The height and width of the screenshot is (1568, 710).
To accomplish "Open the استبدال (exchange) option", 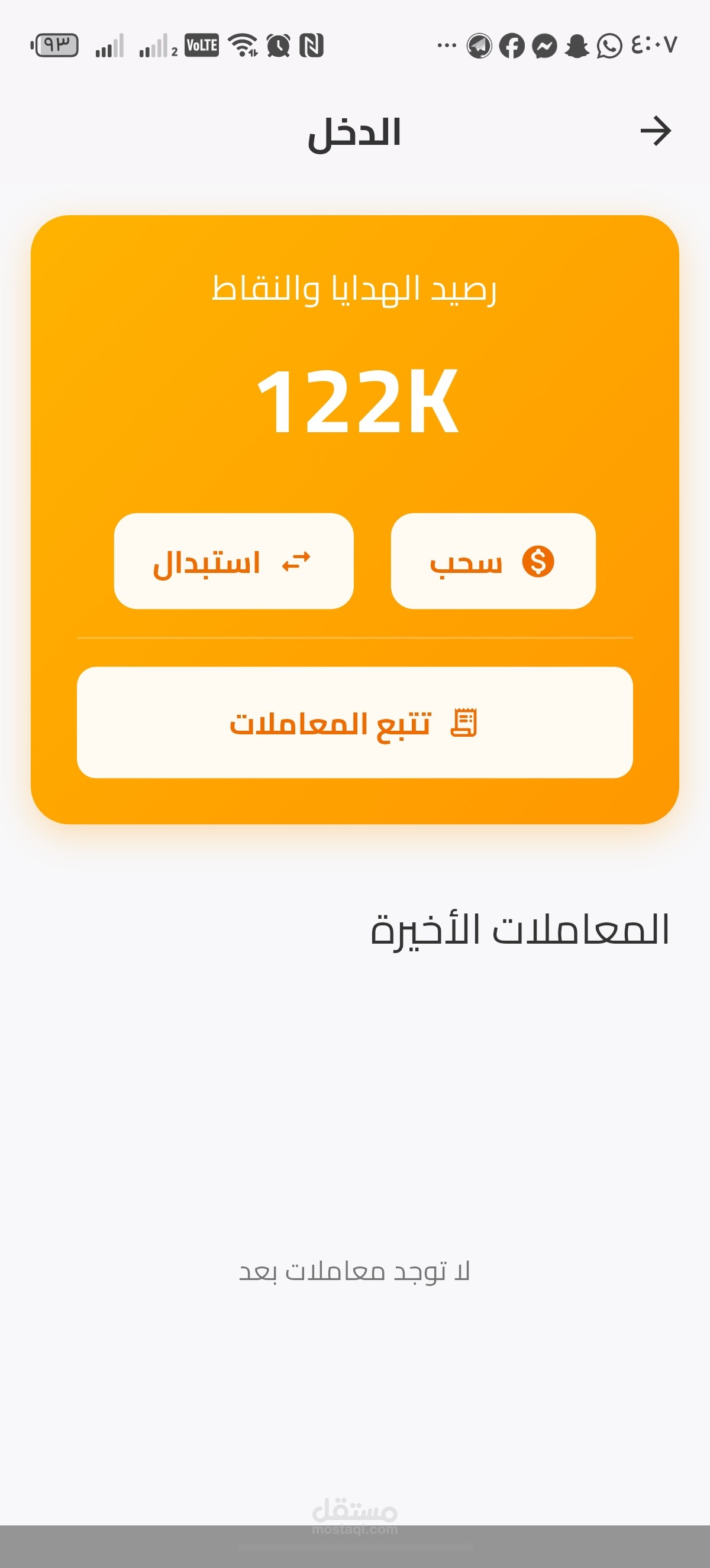I will pos(234,561).
